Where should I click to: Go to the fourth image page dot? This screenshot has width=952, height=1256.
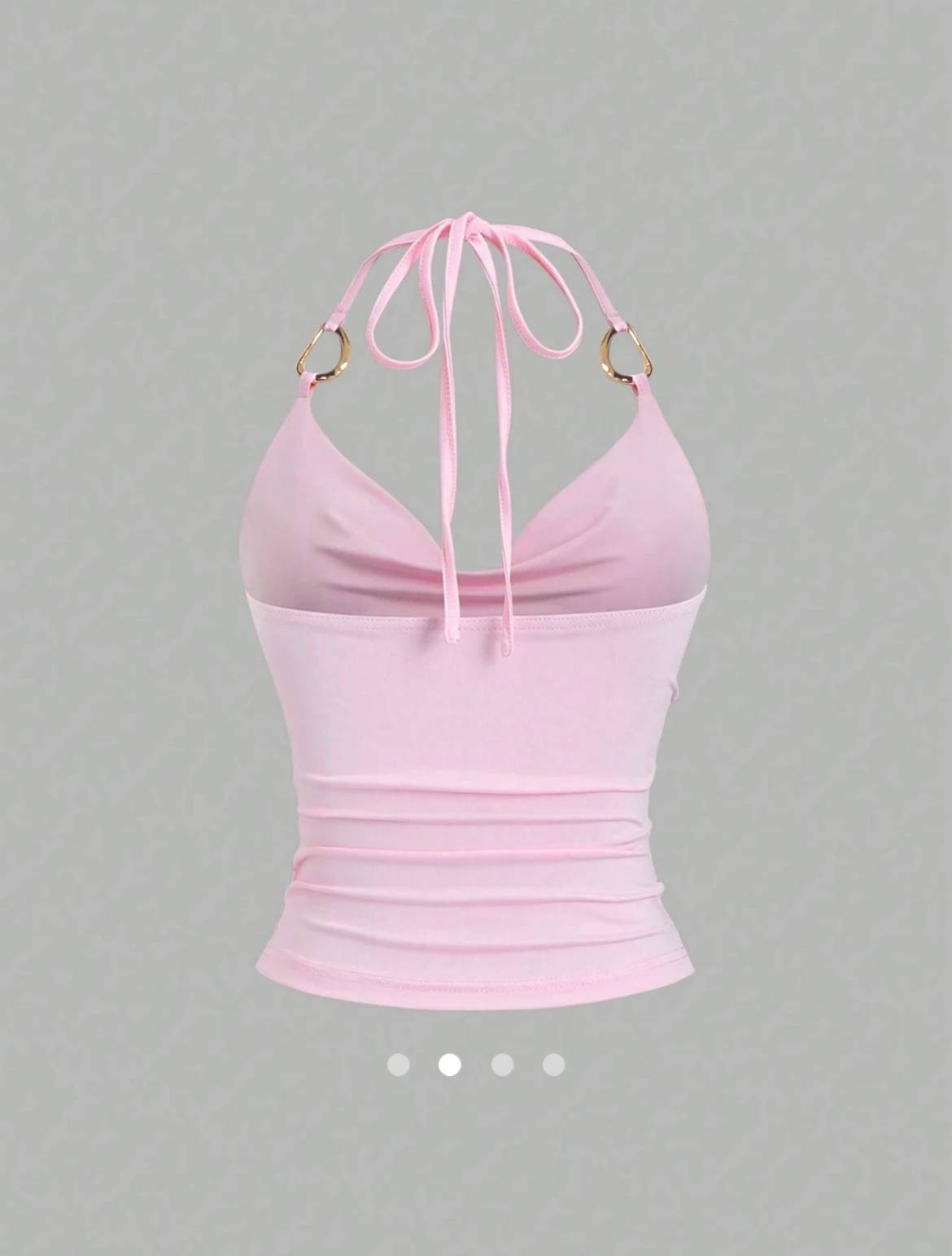point(553,1064)
